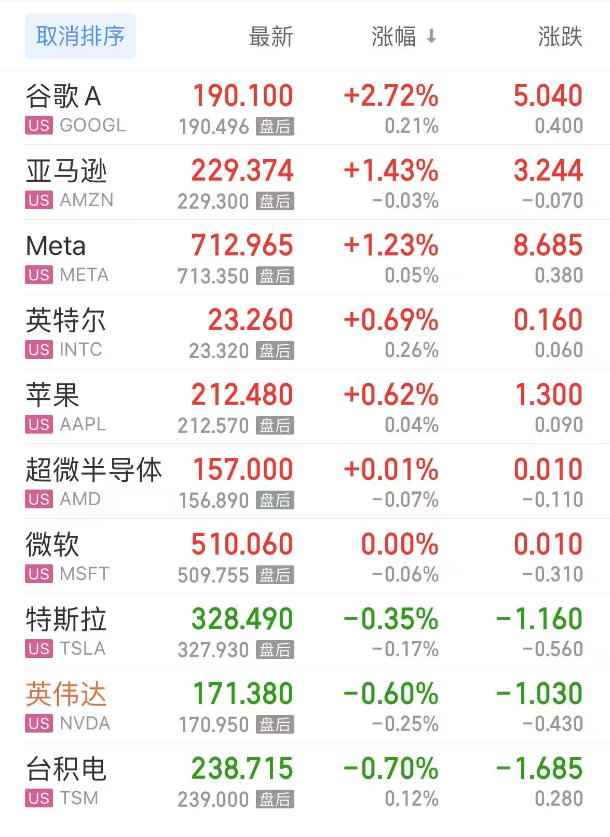Sort stocks by the 涨跌 column
The height and width of the screenshot is (837, 610).
click(x=560, y=37)
